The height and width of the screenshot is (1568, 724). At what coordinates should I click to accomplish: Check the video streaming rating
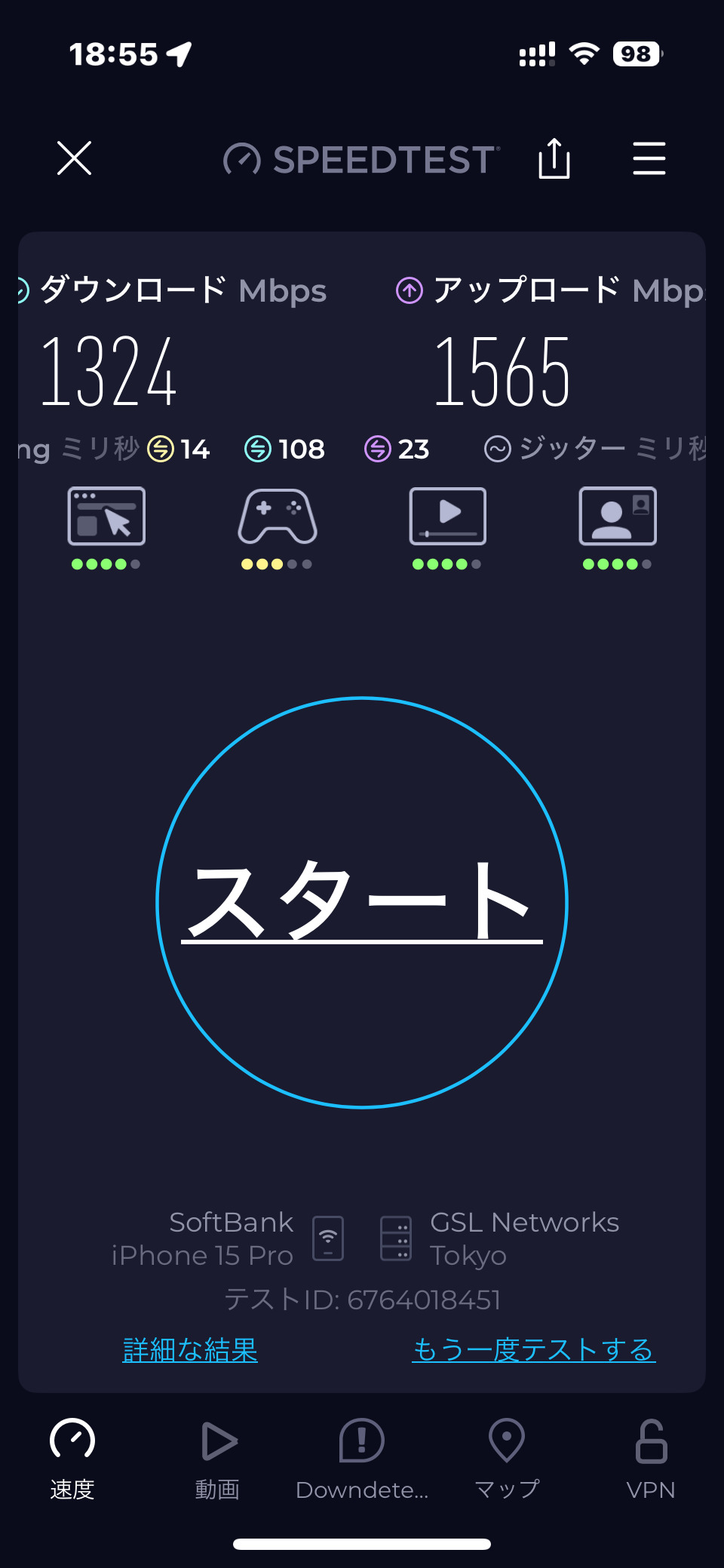coord(448,517)
